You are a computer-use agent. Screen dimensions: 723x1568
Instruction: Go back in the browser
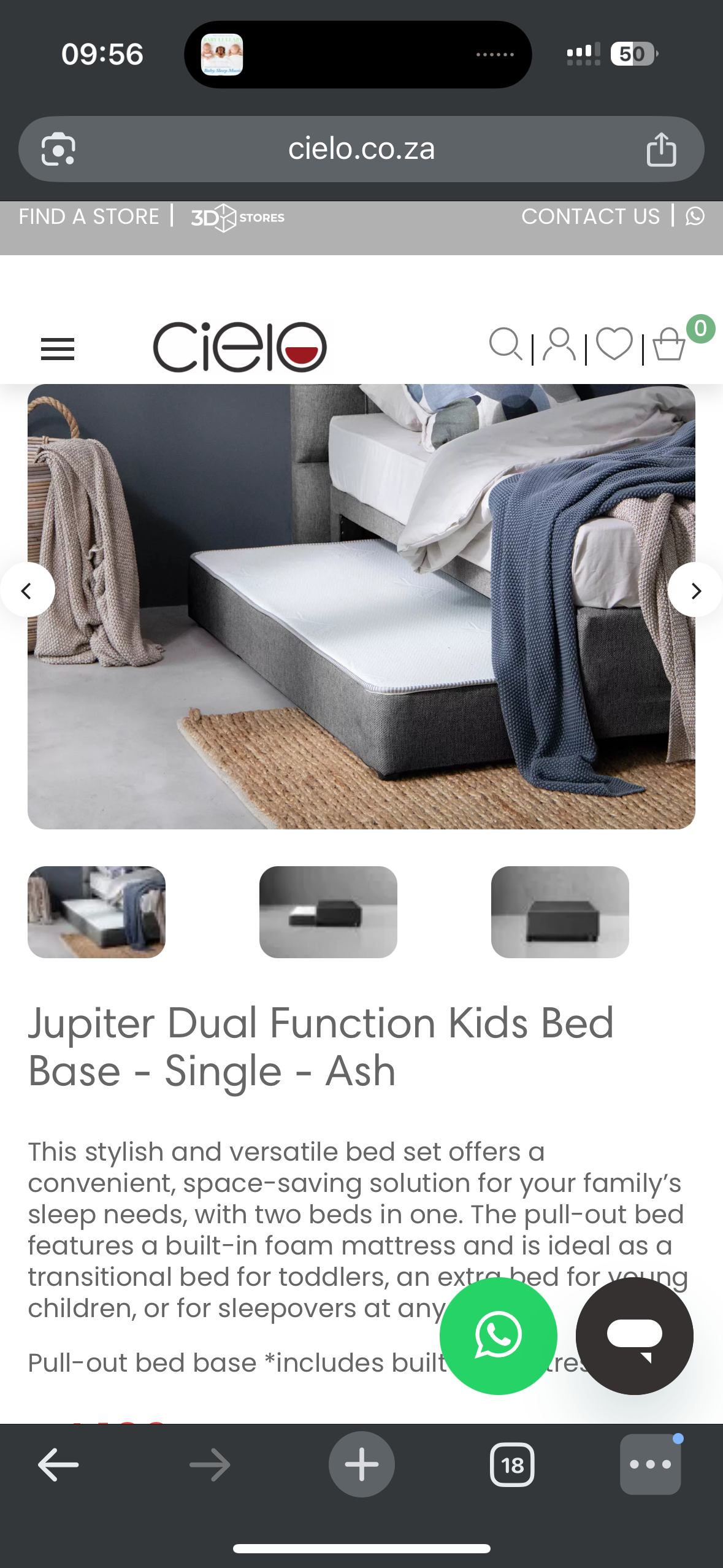(x=58, y=1465)
